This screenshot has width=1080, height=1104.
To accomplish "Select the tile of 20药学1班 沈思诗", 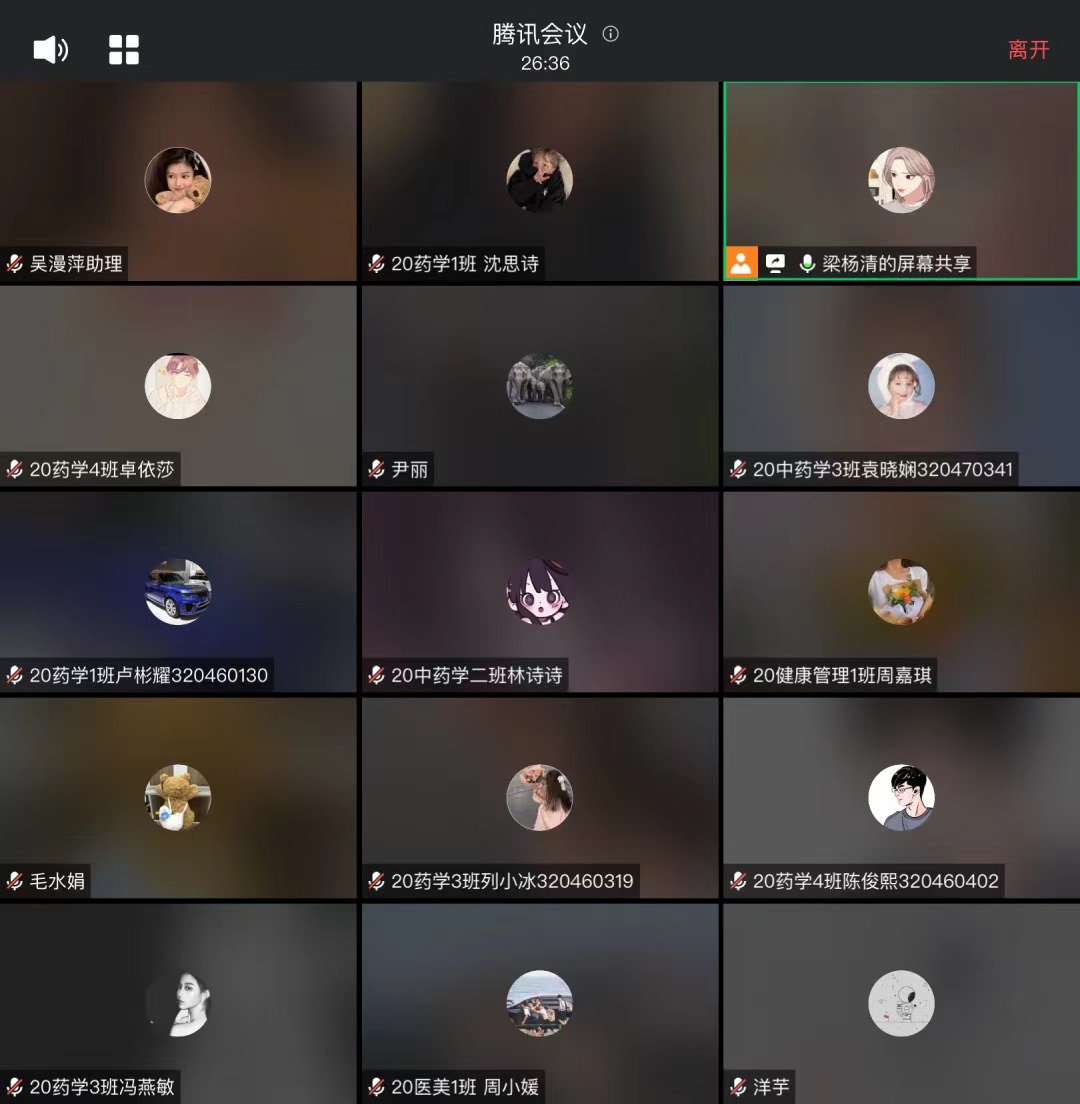I will point(539,181).
